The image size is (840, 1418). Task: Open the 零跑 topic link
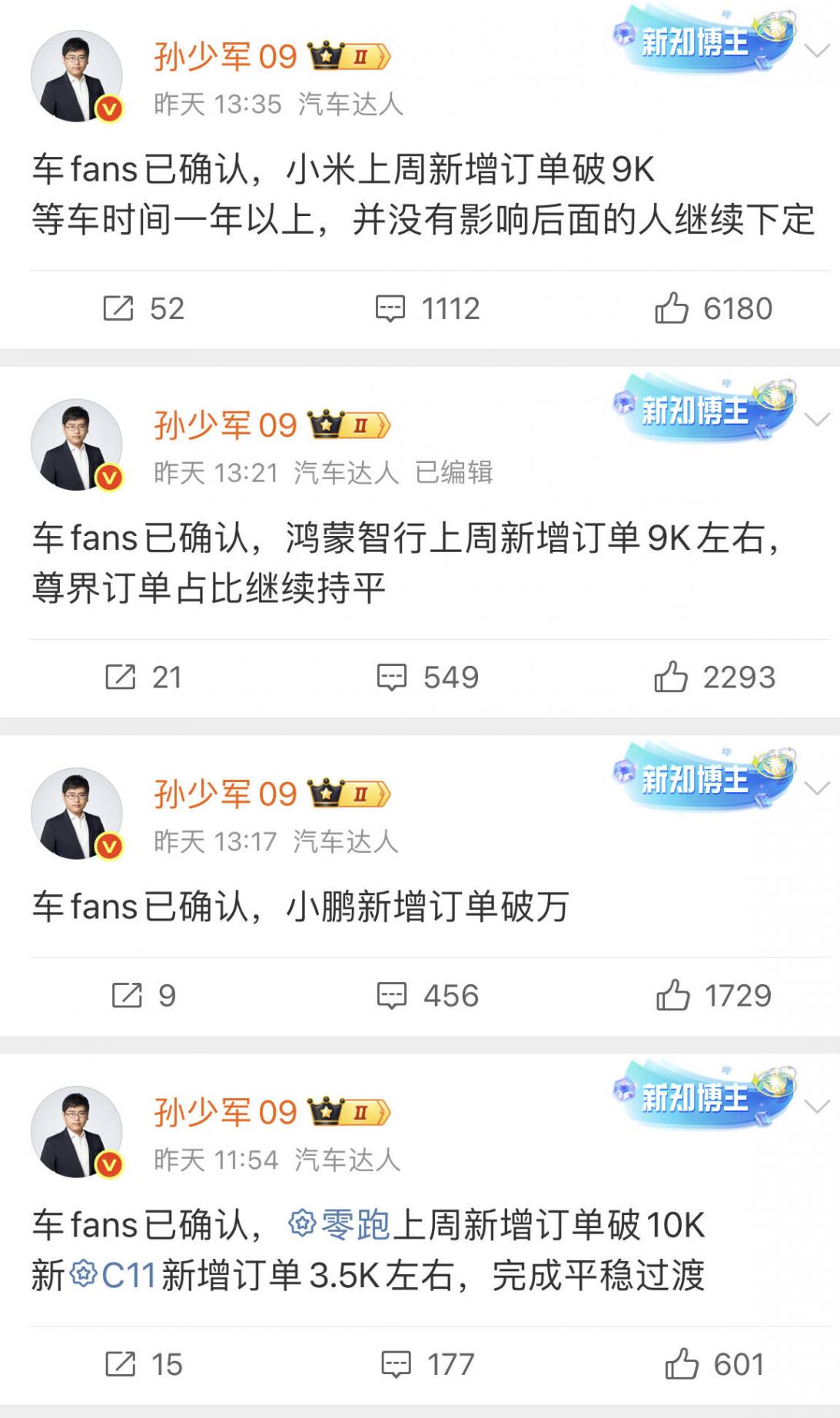click(340, 1225)
